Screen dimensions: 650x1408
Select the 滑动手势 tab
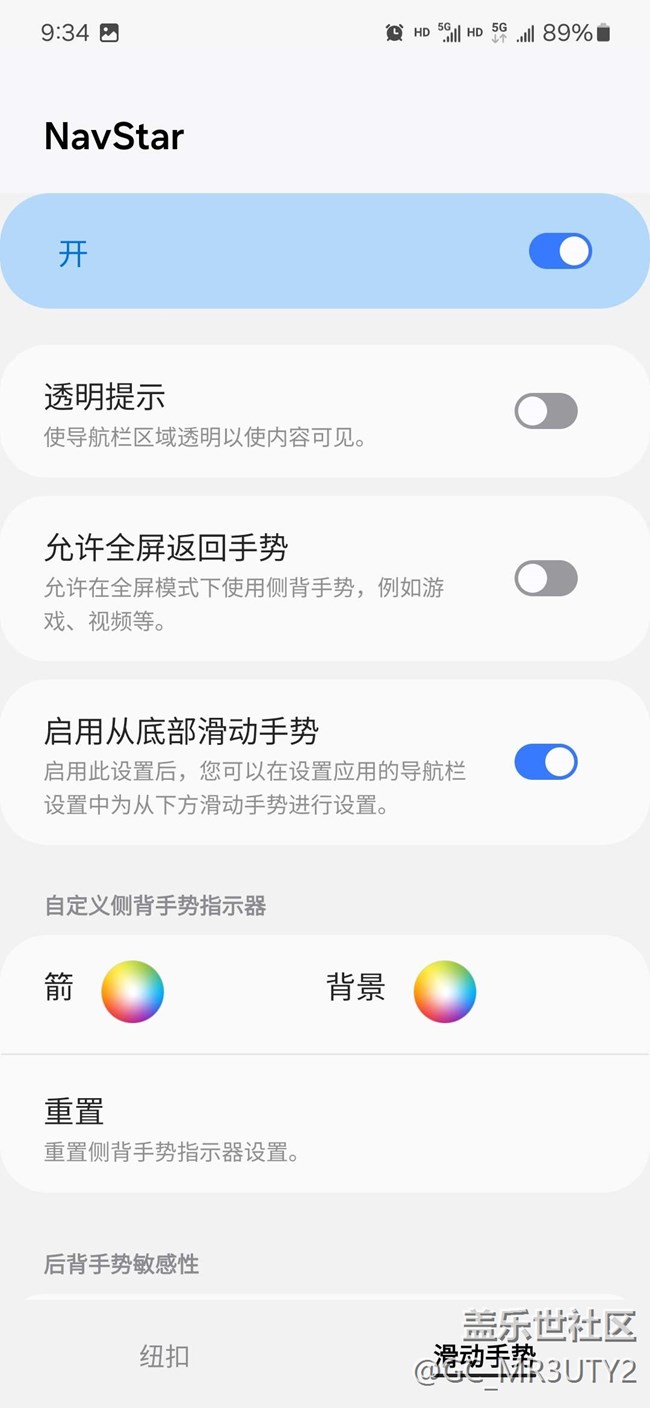485,1356
